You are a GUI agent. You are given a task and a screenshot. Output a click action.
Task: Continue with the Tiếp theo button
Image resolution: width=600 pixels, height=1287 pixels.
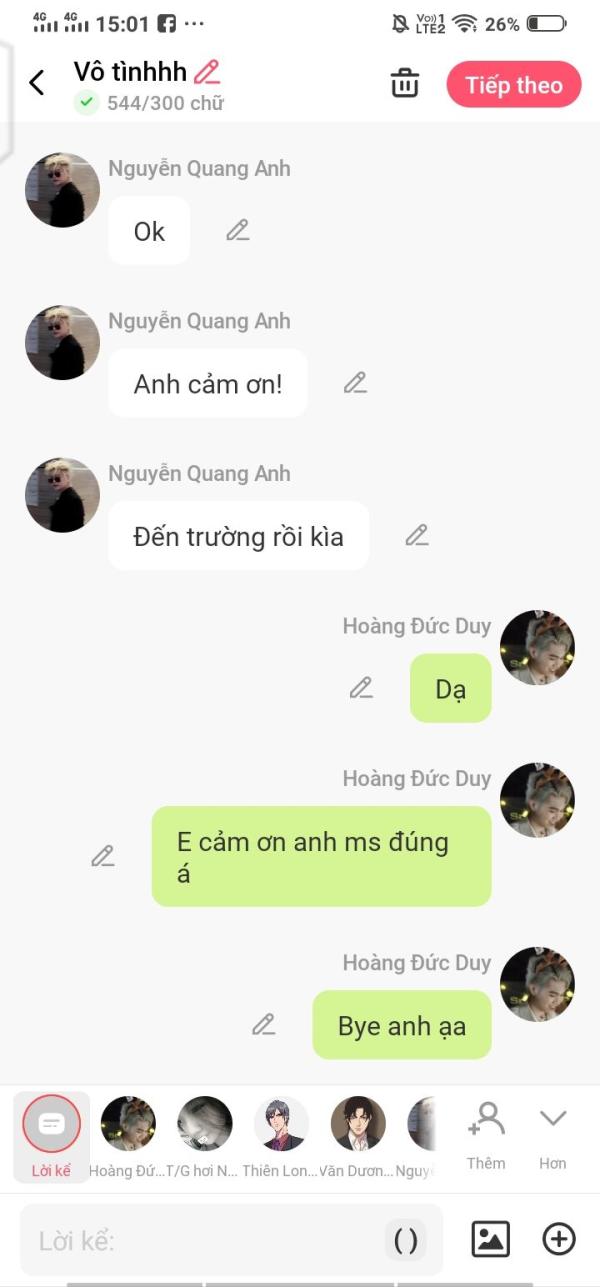coord(514,85)
